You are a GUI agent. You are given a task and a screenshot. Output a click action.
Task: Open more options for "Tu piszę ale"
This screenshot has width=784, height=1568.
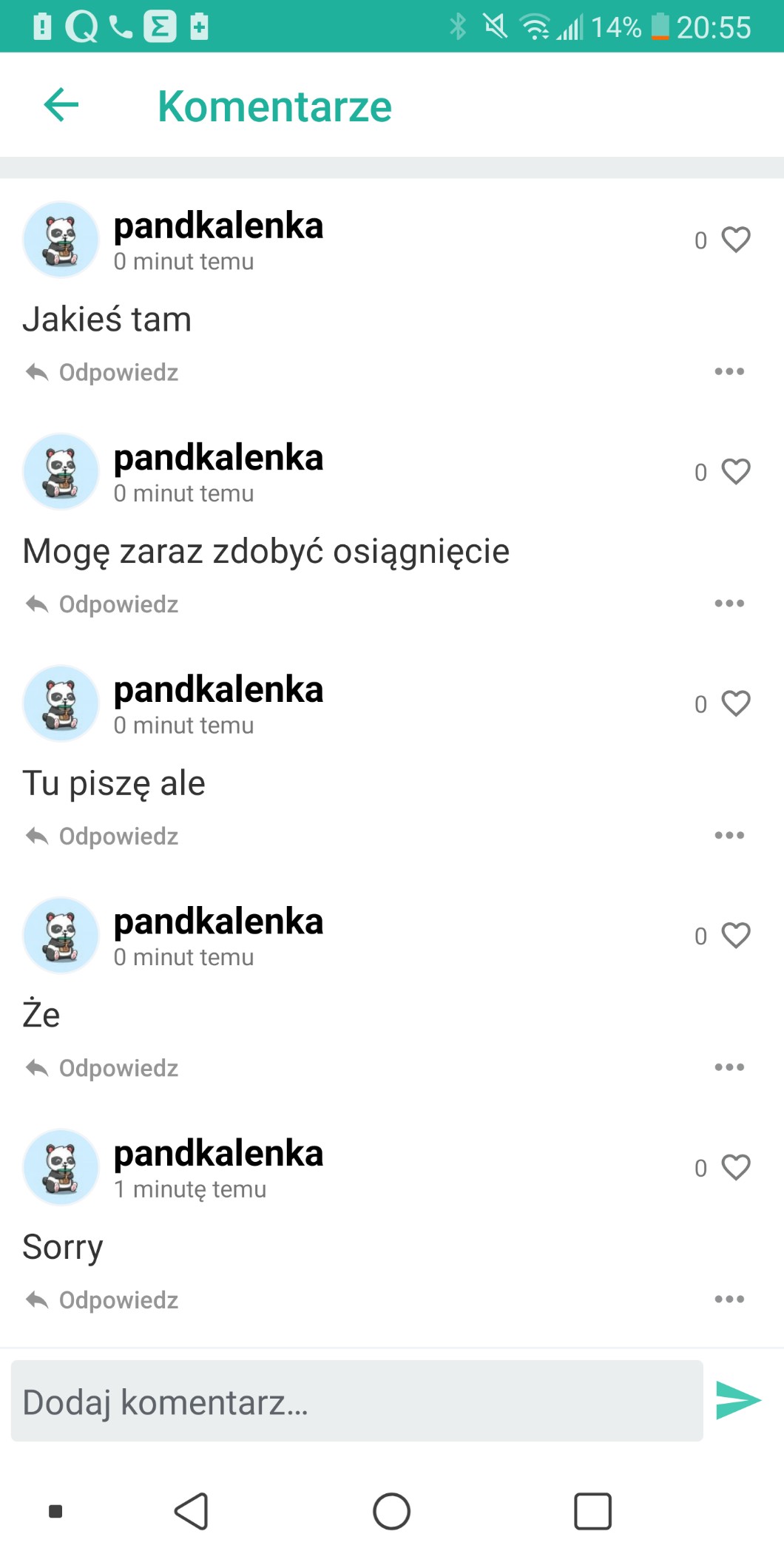729,835
